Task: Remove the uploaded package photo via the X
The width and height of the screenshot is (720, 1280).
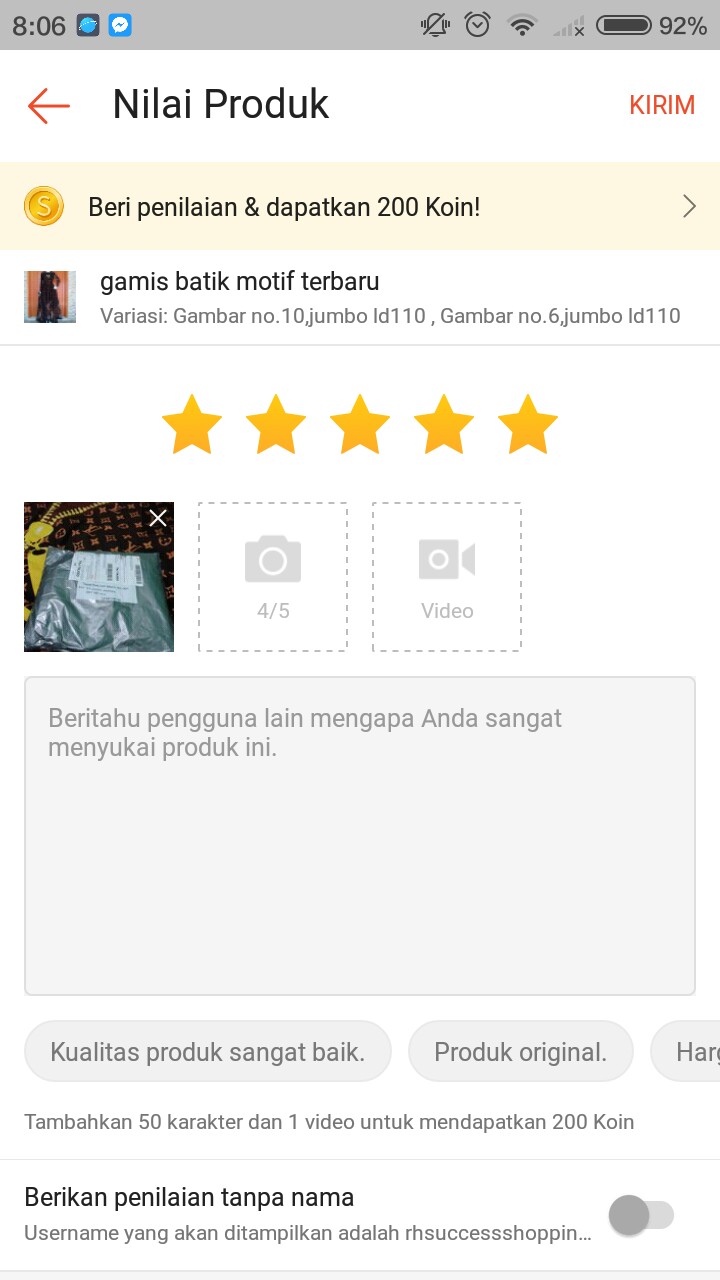Action: 157,518
